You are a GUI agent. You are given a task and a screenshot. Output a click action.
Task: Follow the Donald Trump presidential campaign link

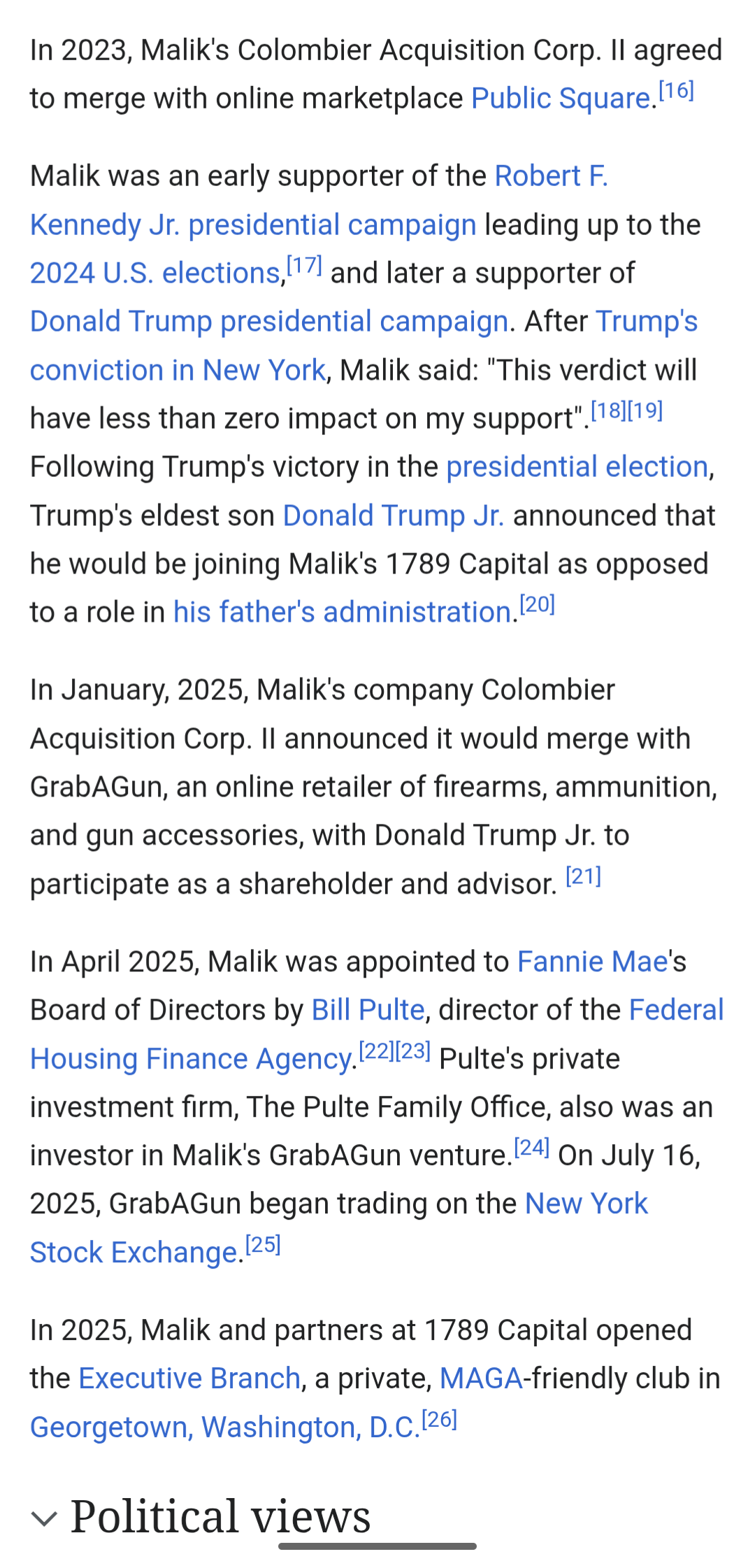click(x=268, y=322)
